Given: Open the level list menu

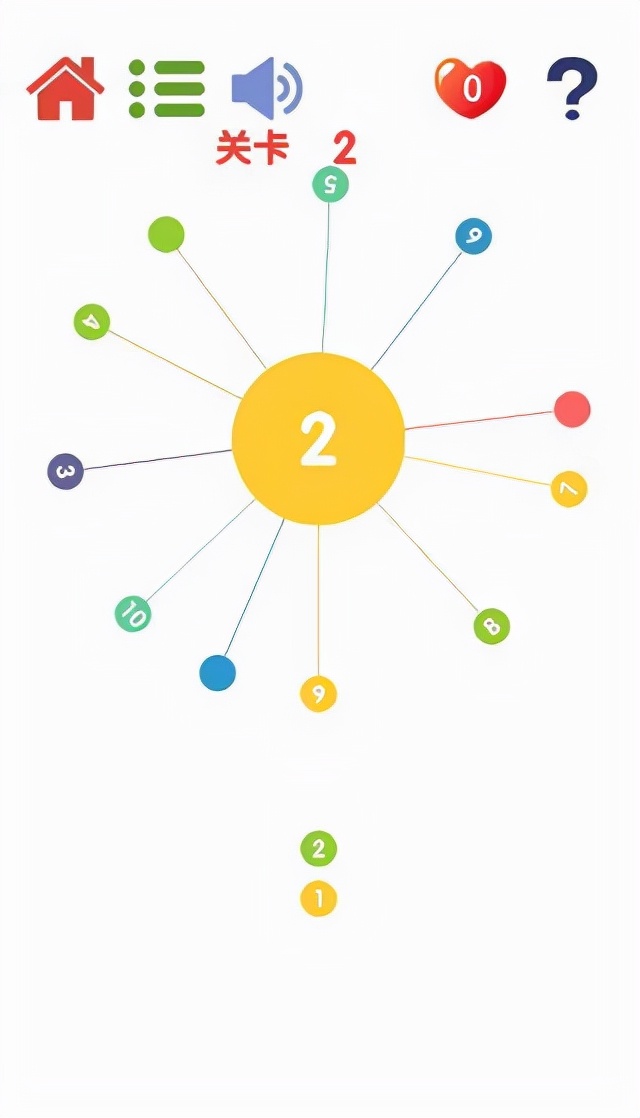Looking at the screenshot, I should tap(167, 89).
